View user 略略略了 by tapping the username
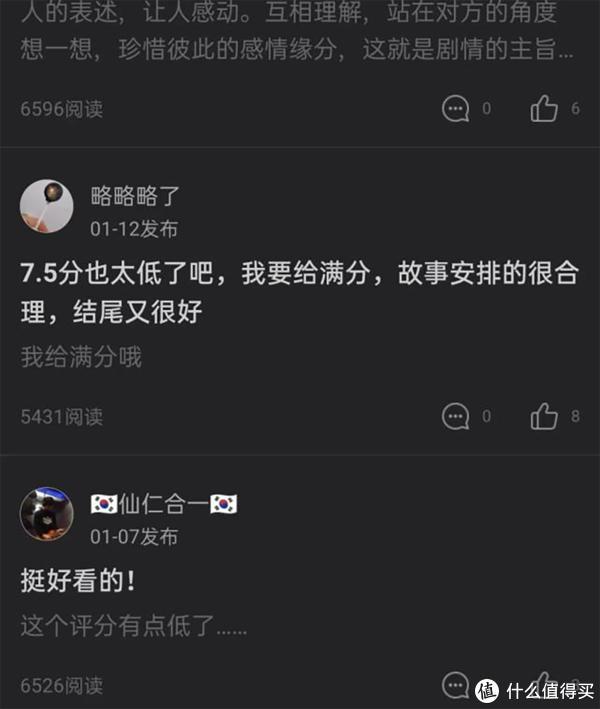 click(x=134, y=196)
